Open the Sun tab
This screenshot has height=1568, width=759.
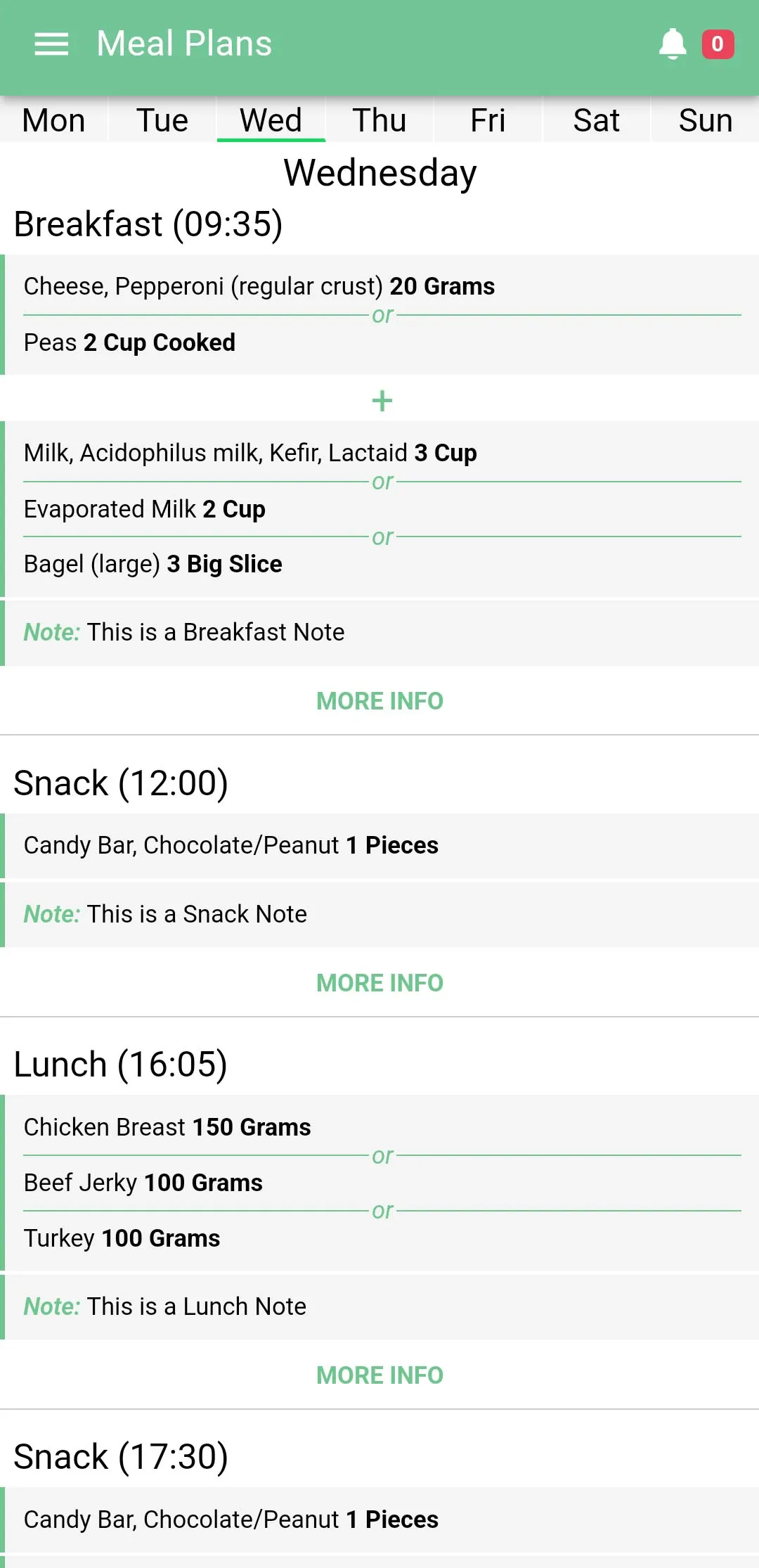click(705, 120)
